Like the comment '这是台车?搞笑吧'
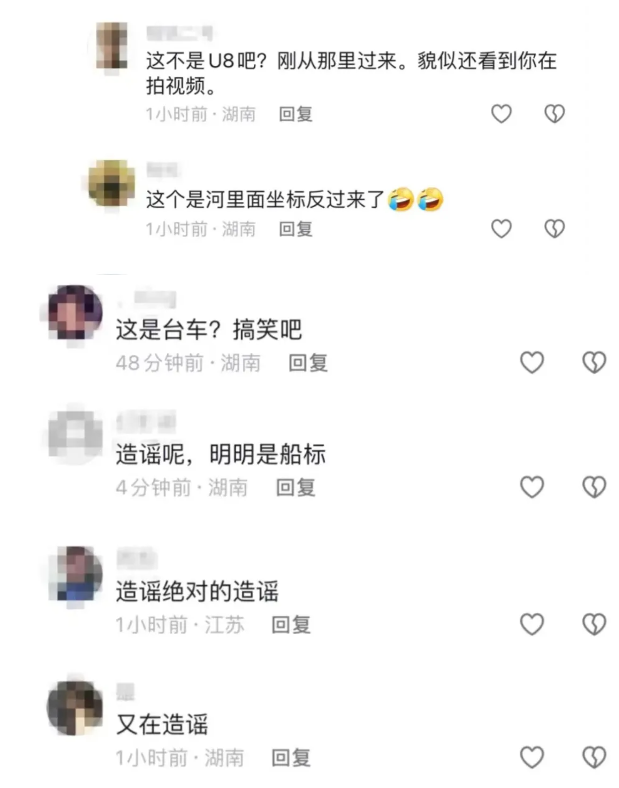The height and width of the screenshot is (788, 619). pos(532,362)
